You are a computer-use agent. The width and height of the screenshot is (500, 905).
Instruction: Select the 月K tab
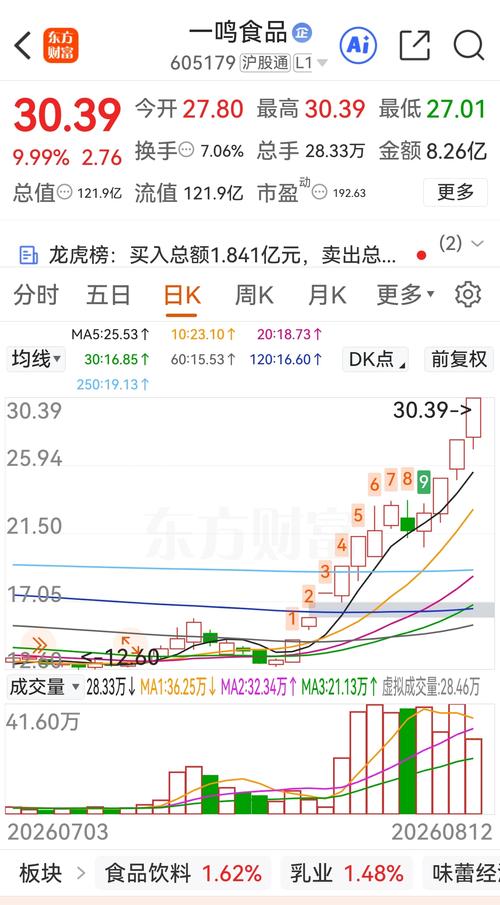[327, 295]
